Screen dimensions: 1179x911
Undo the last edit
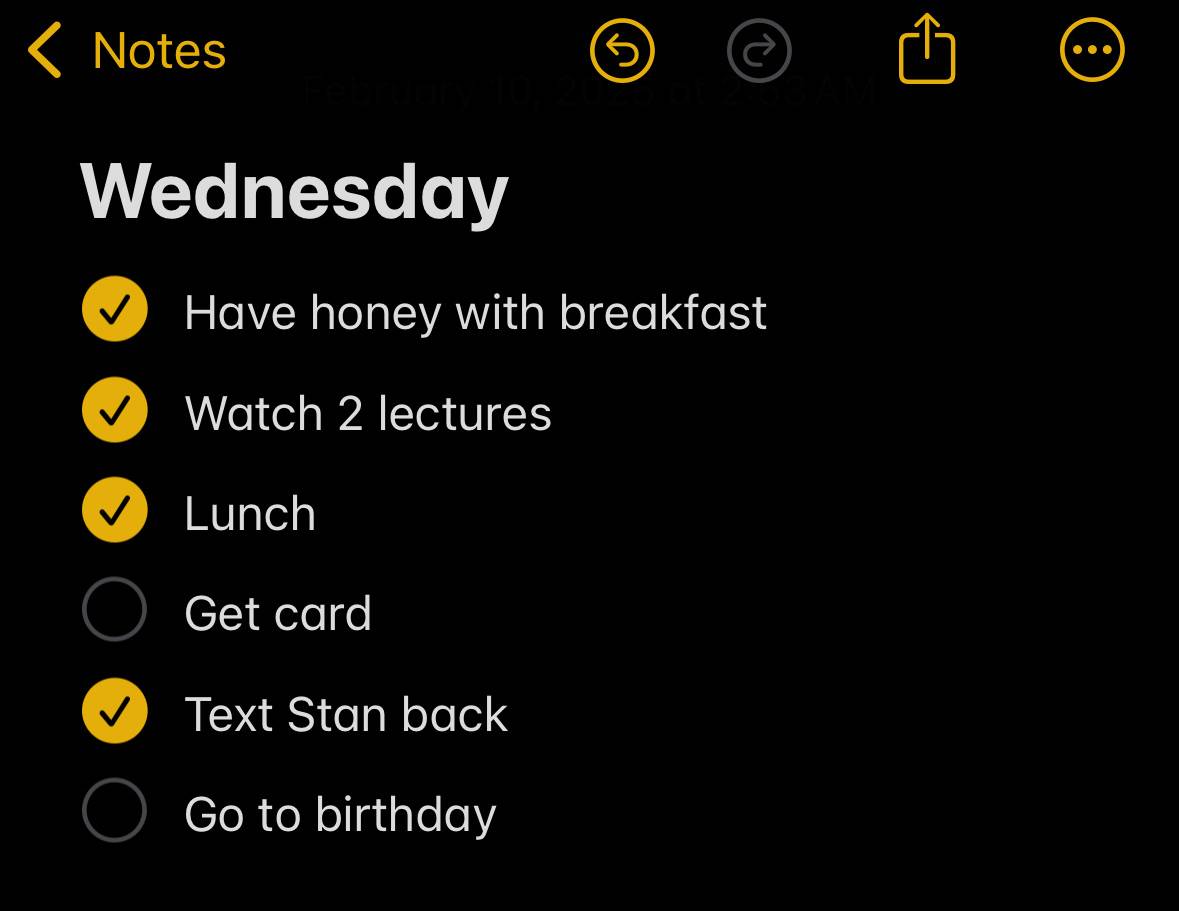click(x=622, y=50)
